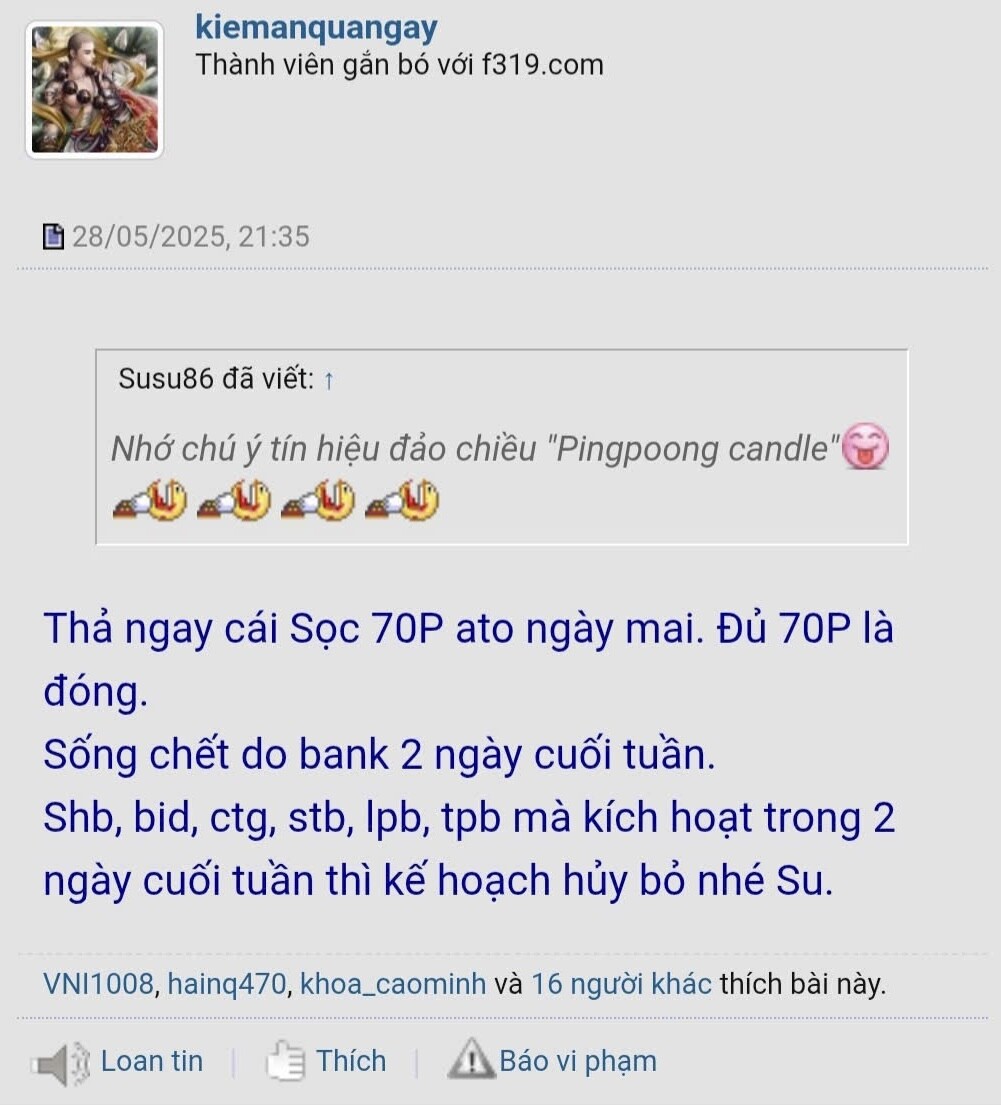Click the 28/05/2025, 21:35 timestamp link
Image resolution: width=1001 pixels, height=1105 pixels.
pos(190,236)
